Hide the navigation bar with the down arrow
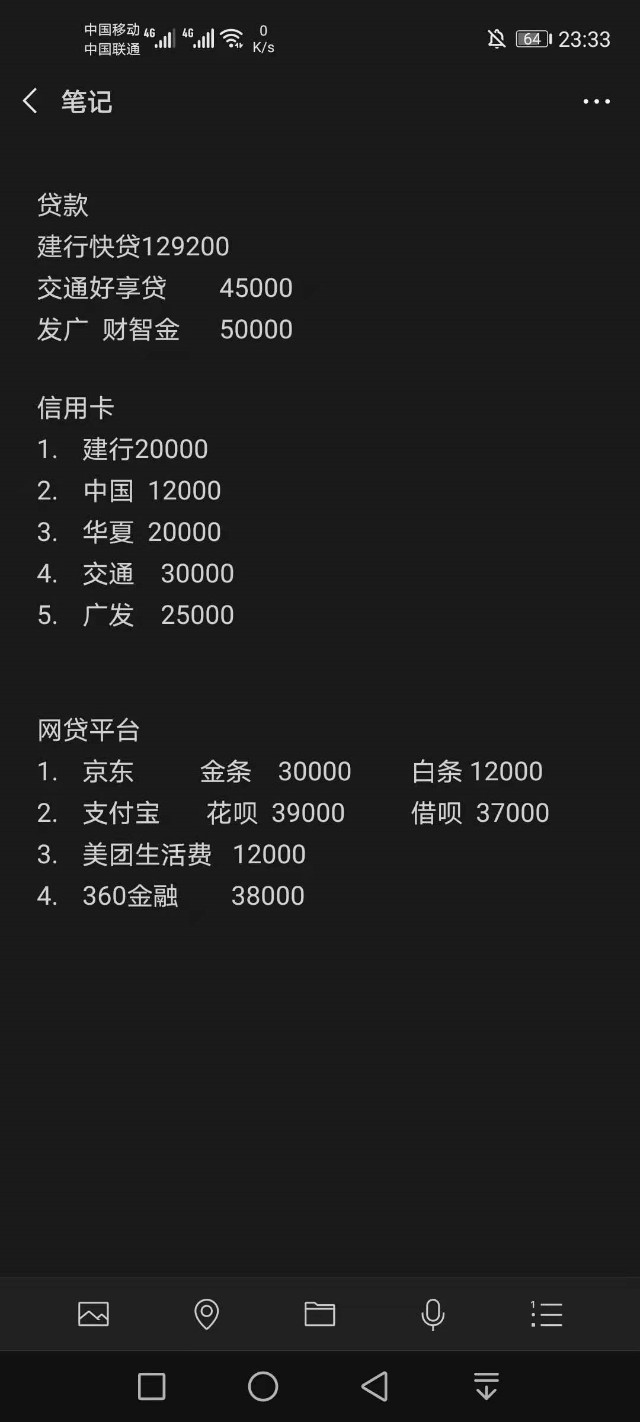640x1422 pixels. coord(486,1386)
